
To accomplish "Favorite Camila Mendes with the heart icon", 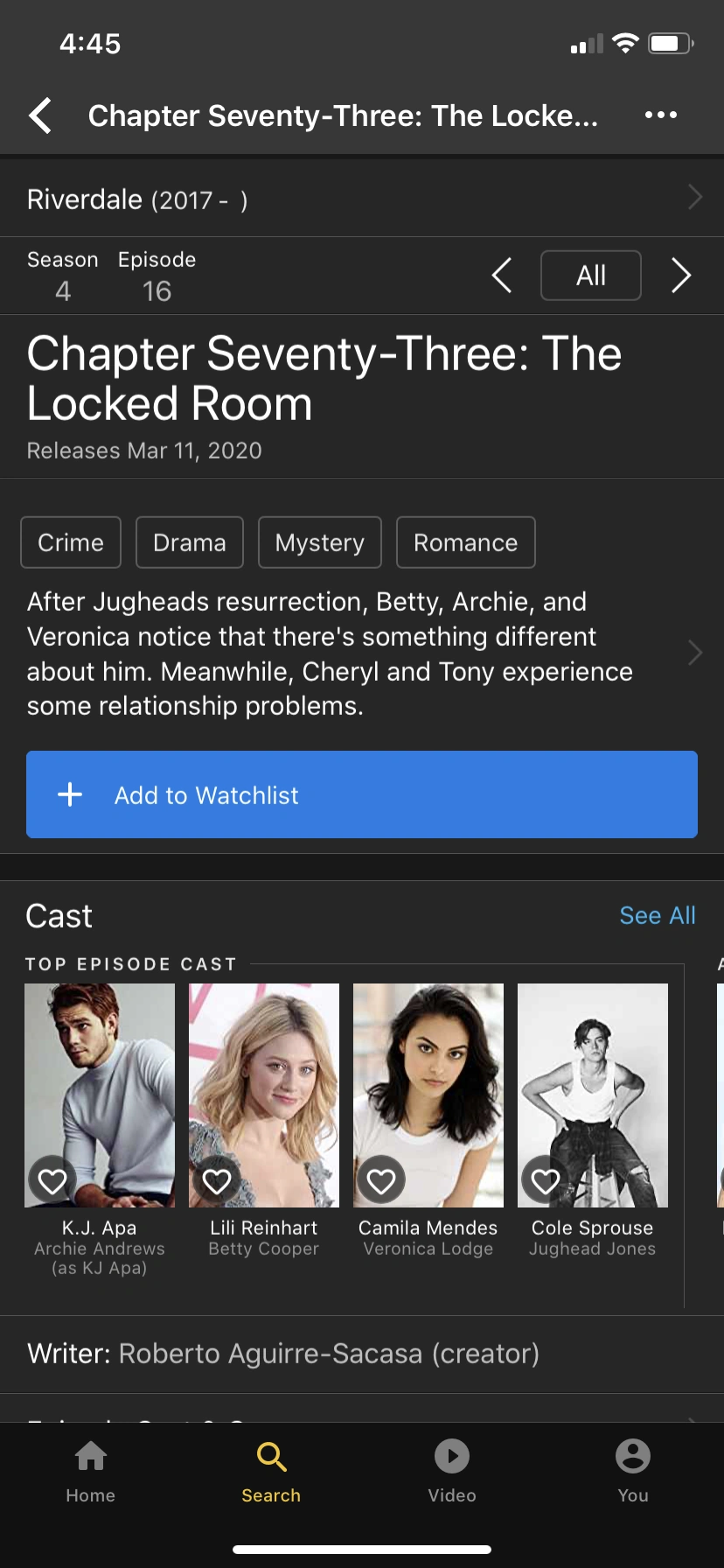I will pyautogui.click(x=381, y=1181).
